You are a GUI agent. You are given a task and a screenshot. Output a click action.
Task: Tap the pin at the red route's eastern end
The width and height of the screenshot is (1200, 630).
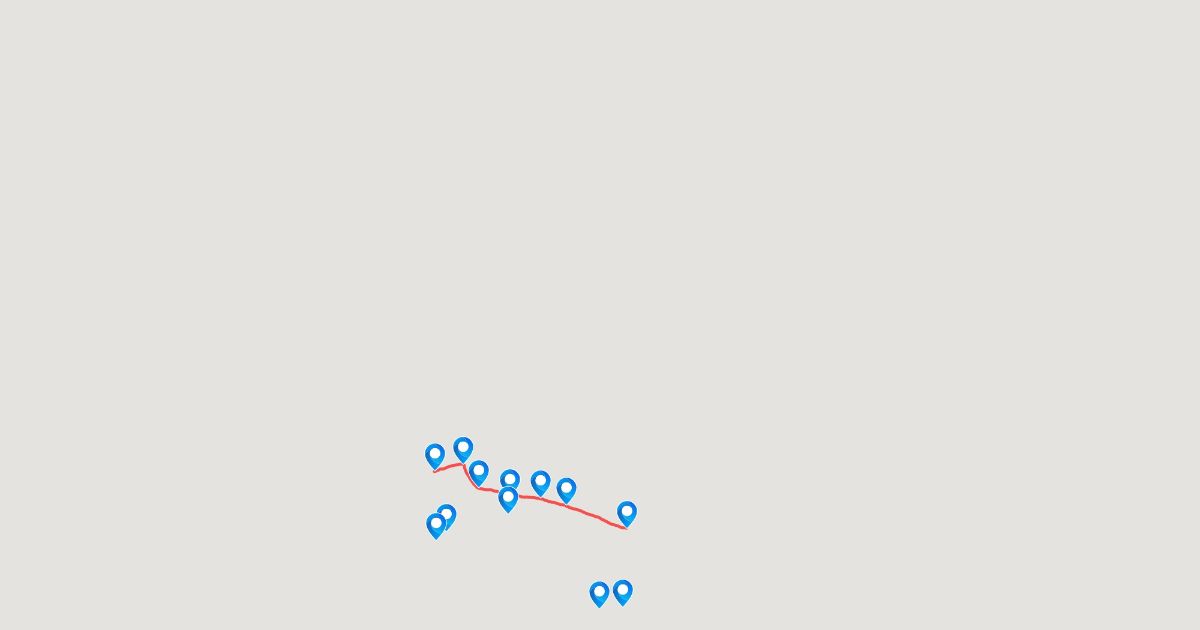point(627,513)
